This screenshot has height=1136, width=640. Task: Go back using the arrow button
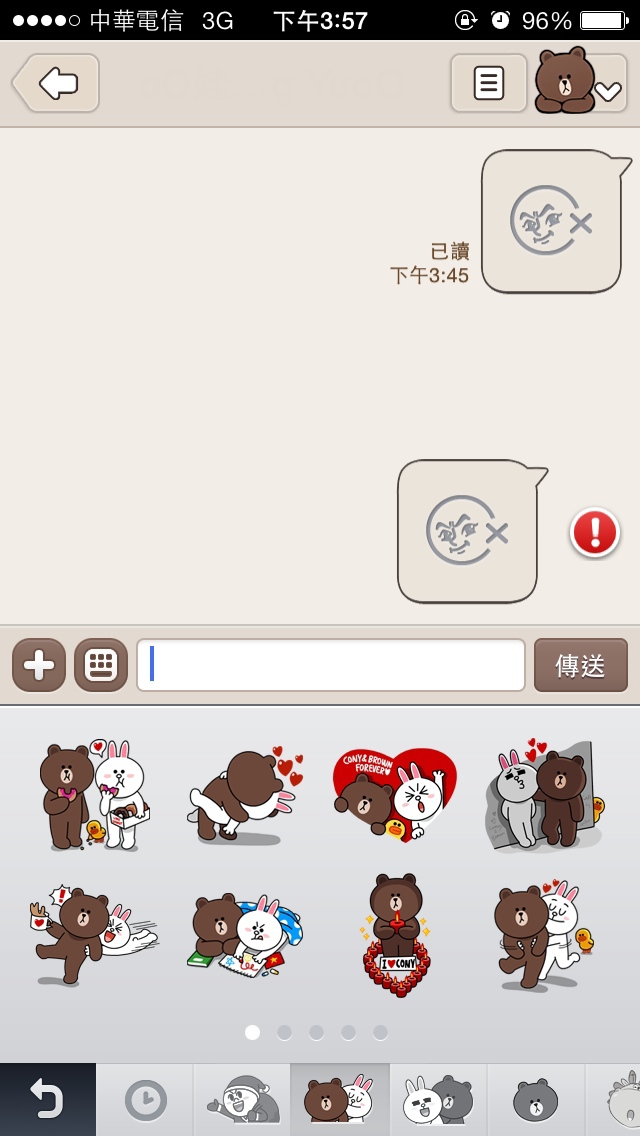click(56, 83)
